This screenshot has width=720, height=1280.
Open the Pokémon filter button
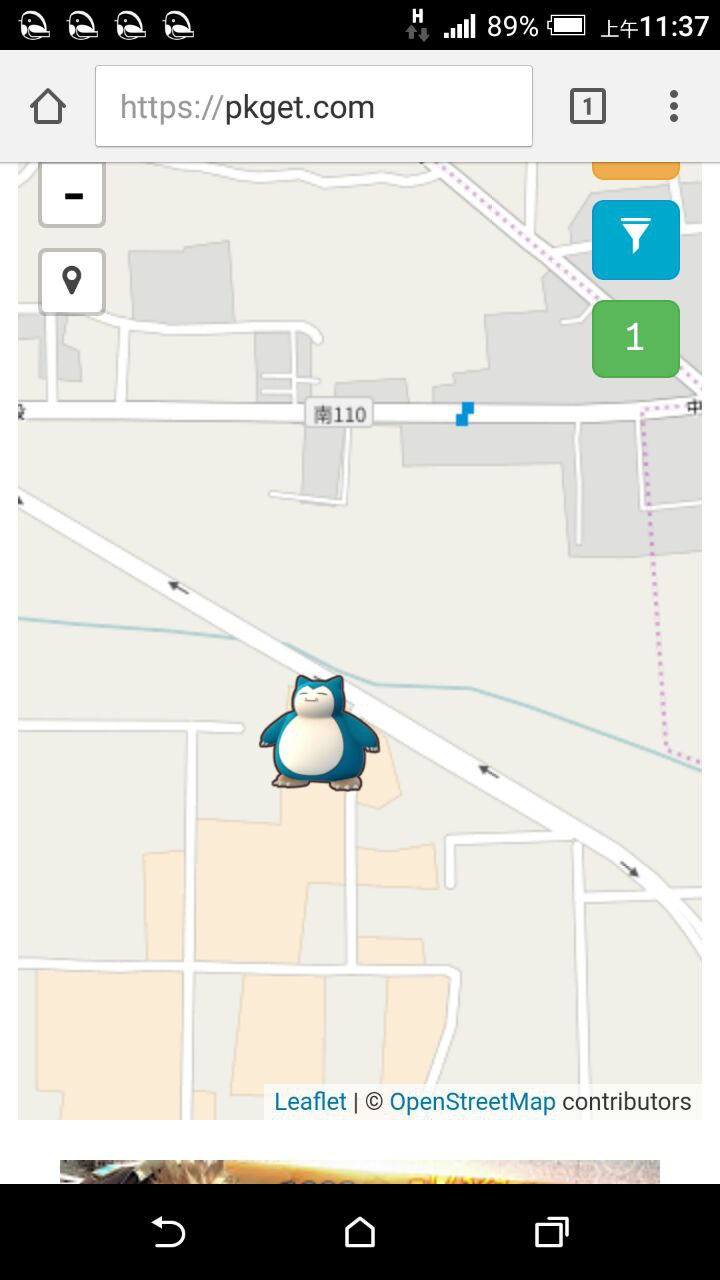(x=636, y=239)
